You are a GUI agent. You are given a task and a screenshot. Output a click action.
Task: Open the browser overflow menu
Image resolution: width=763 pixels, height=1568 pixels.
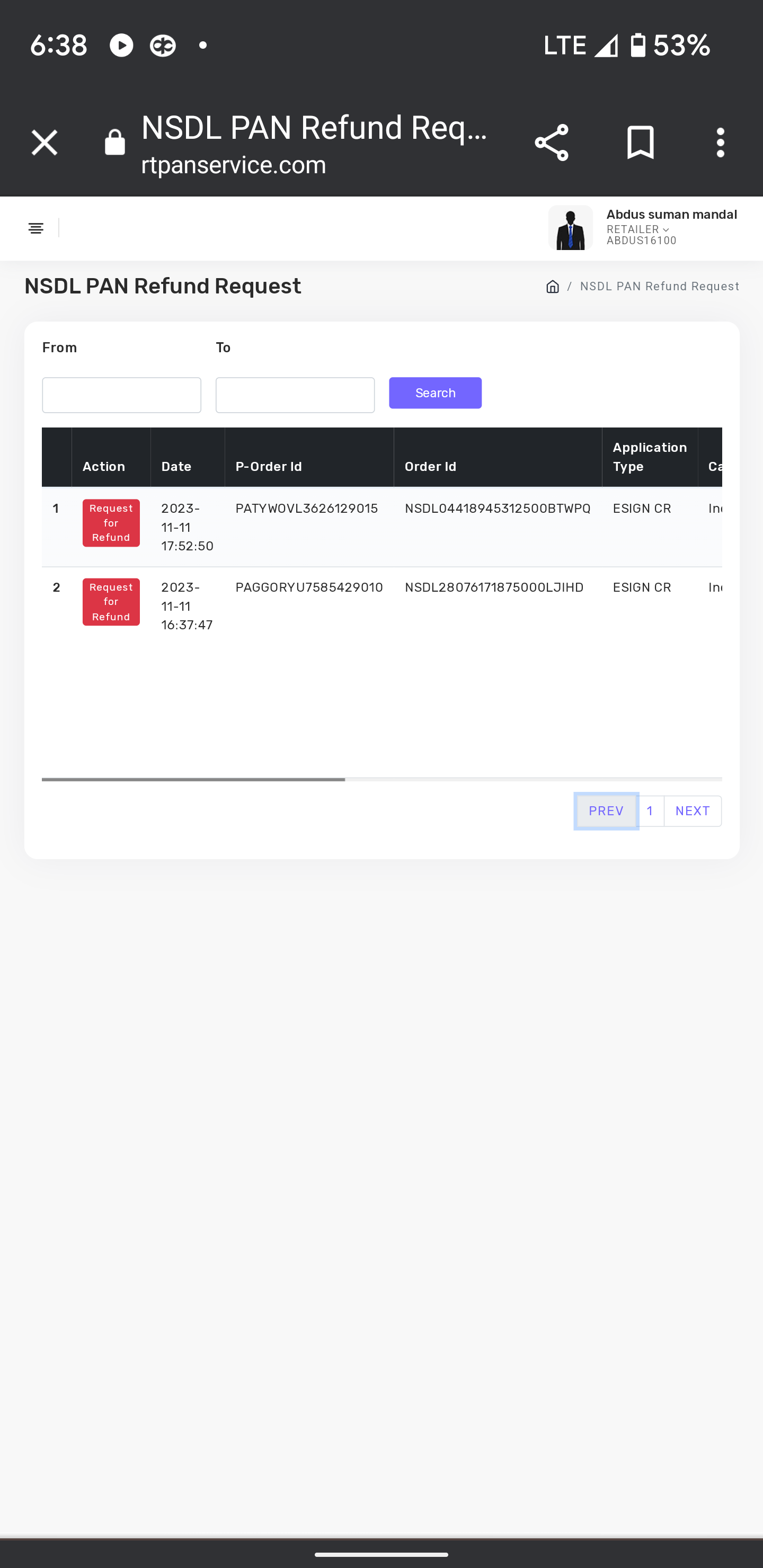pos(721,143)
